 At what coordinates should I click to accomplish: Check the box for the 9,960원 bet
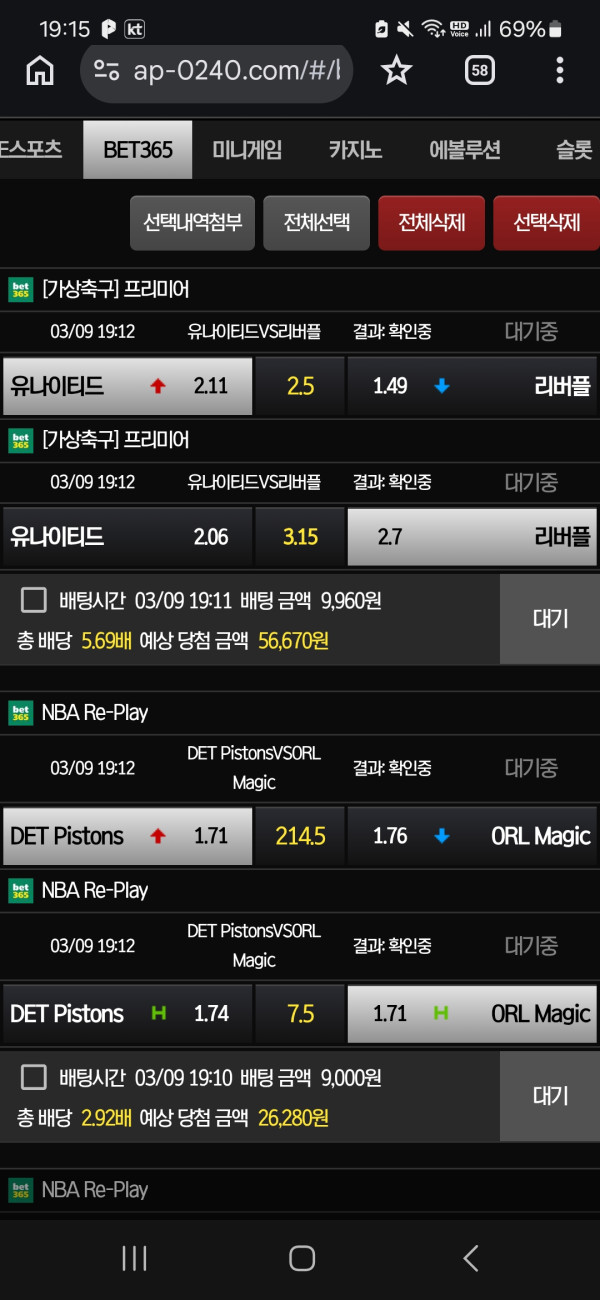pos(34,600)
